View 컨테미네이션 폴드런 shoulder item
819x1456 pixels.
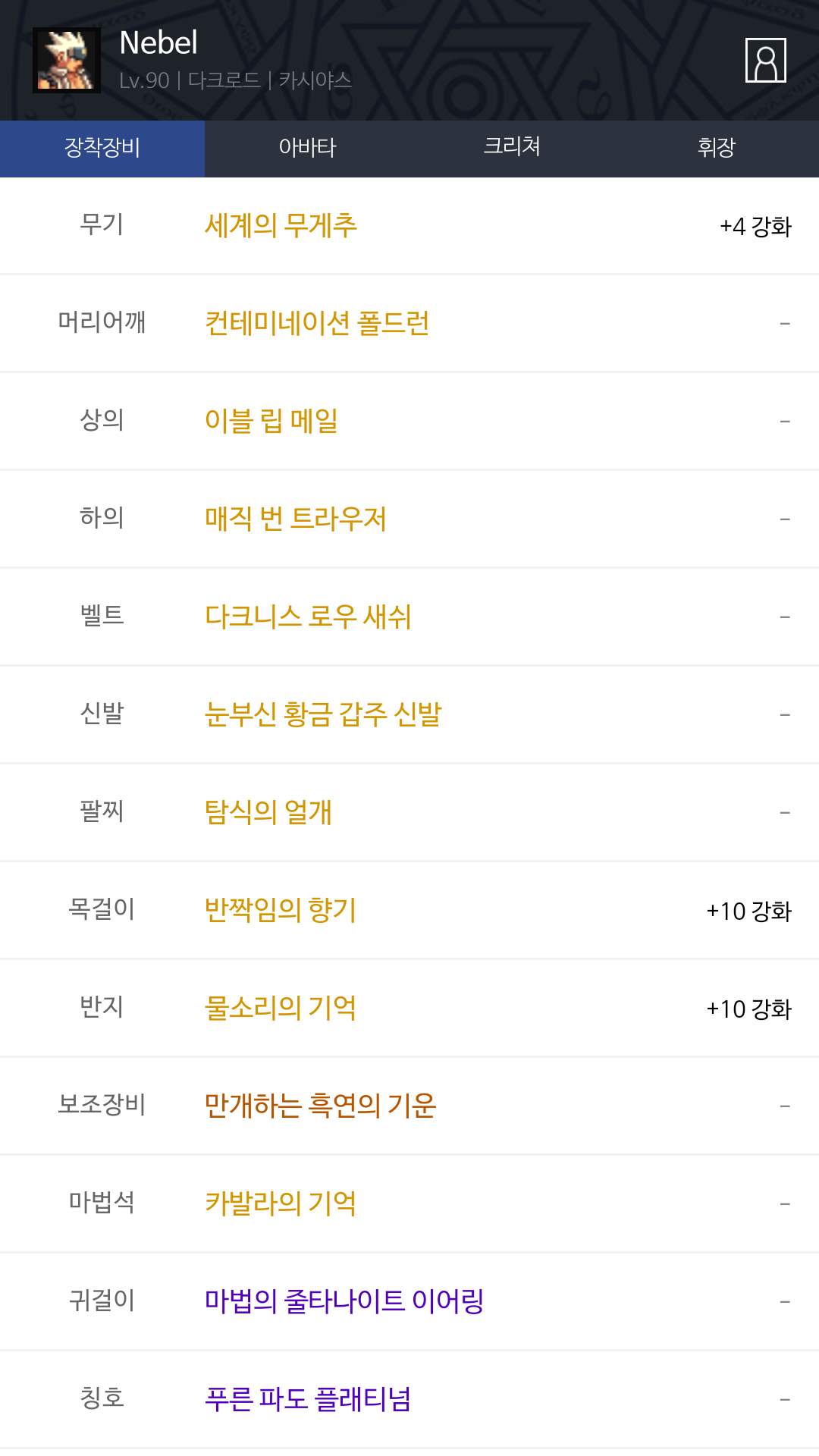pos(317,324)
